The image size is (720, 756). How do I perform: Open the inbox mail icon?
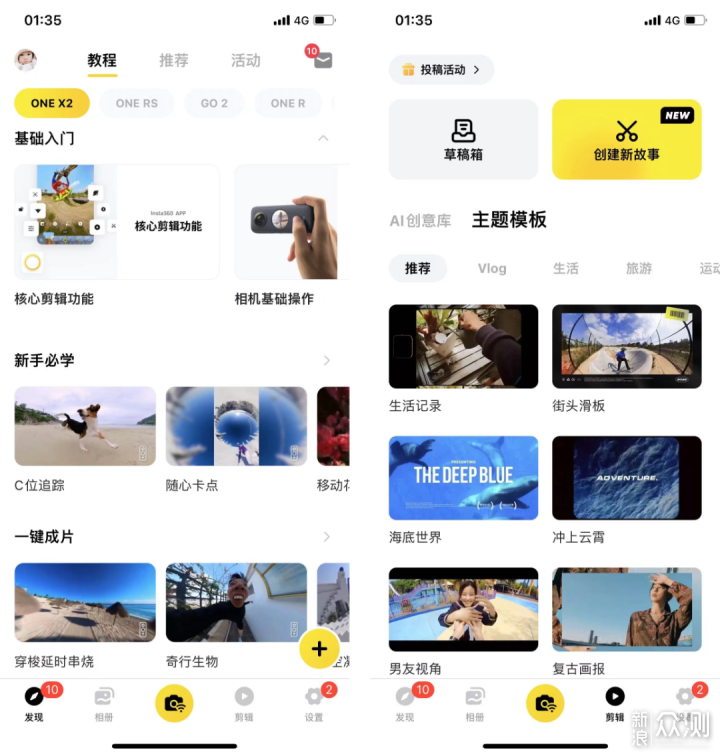coord(322,60)
